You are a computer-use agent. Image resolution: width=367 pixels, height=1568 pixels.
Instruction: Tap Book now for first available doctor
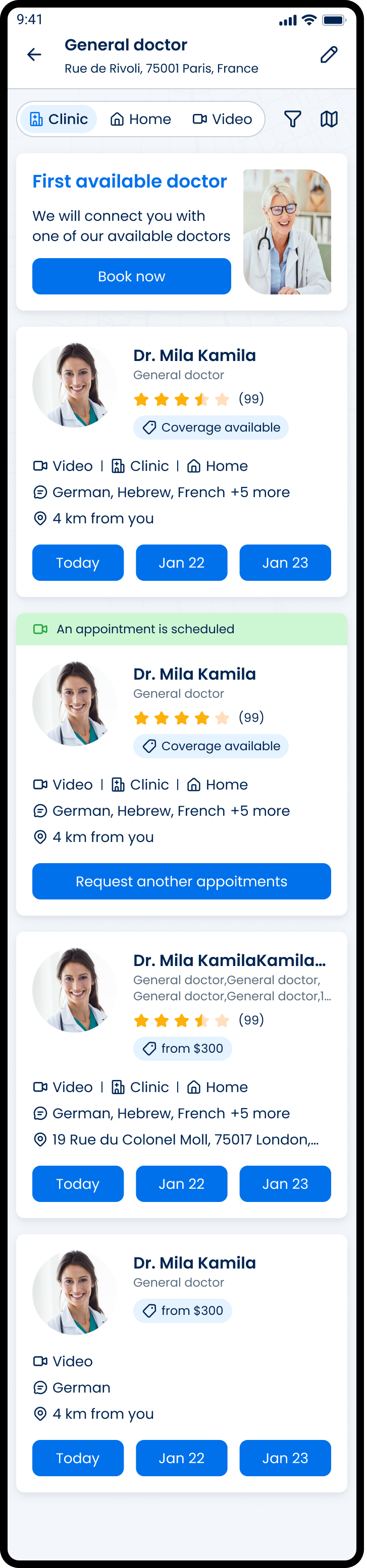[132, 276]
